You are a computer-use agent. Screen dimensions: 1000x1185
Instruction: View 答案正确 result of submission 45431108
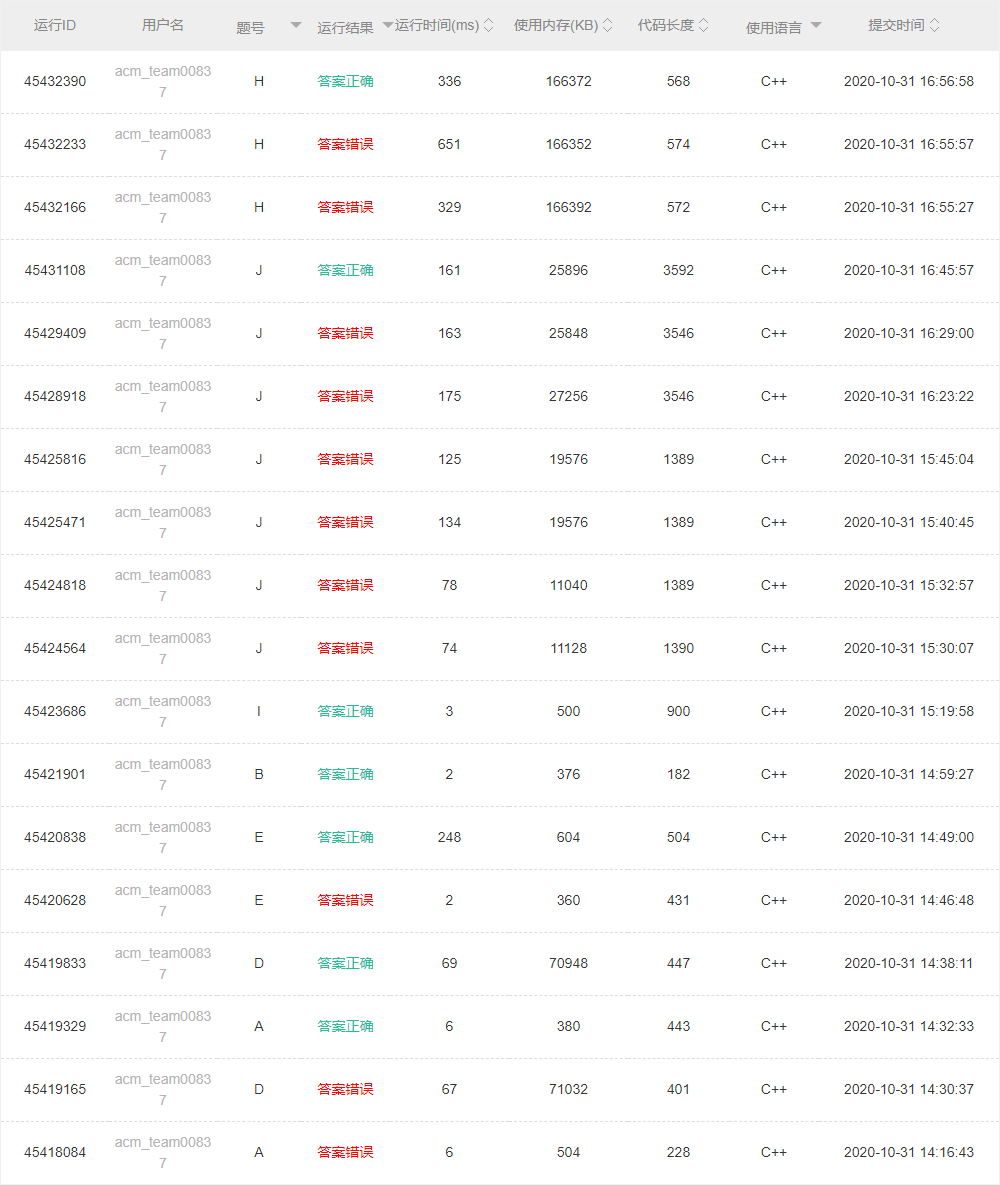(x=345, y=270)
